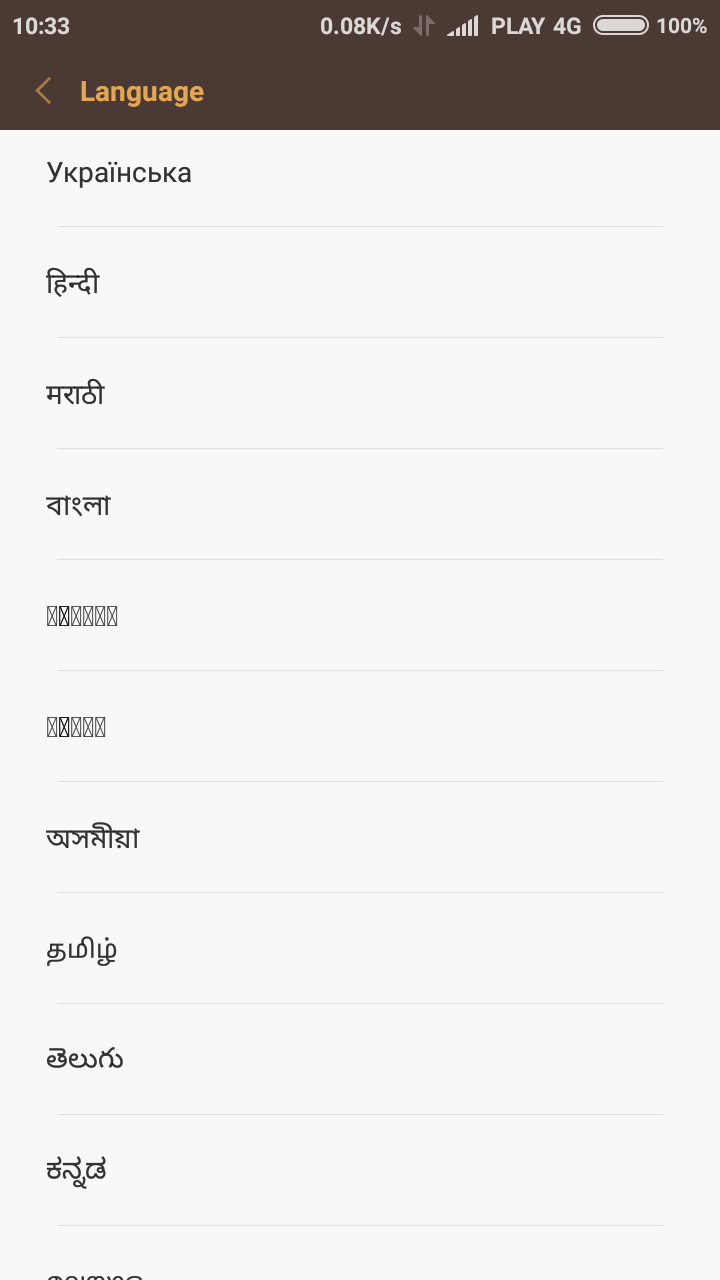Choose हिन्दी (Hindi) language
The height and width of the screenshot is (1280, 720).
[73, 284]
